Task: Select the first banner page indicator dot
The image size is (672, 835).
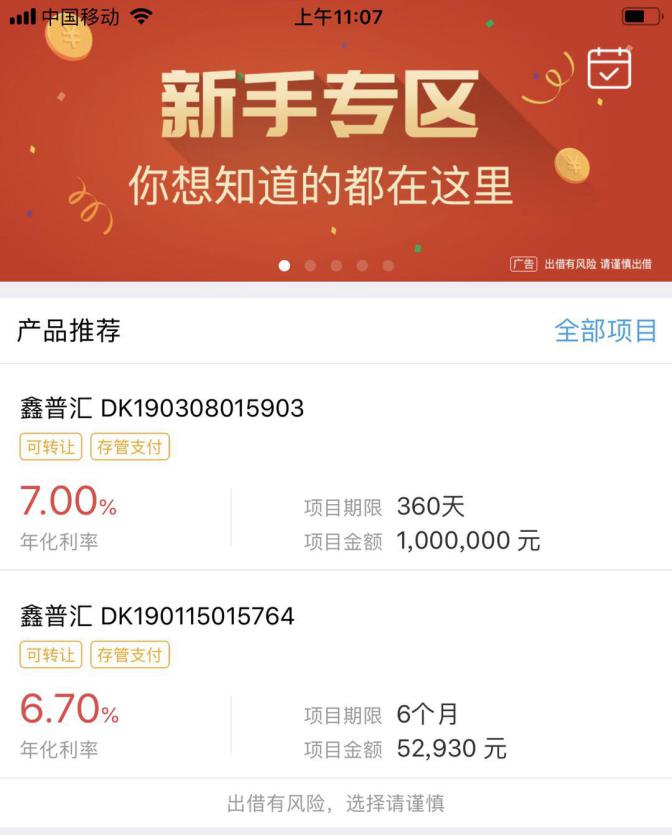Action: click(285, 265)
